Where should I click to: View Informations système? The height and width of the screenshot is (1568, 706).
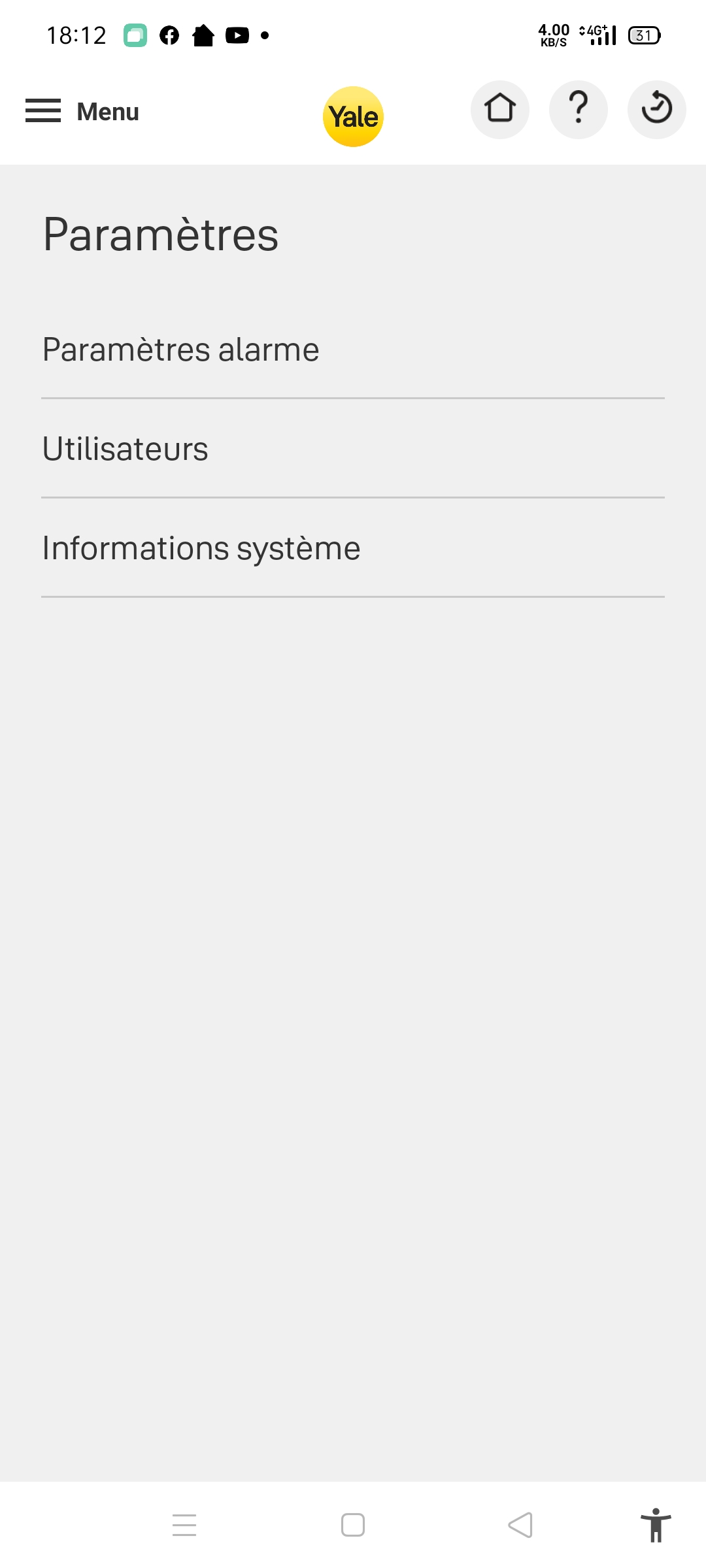(x=353, y=548)
